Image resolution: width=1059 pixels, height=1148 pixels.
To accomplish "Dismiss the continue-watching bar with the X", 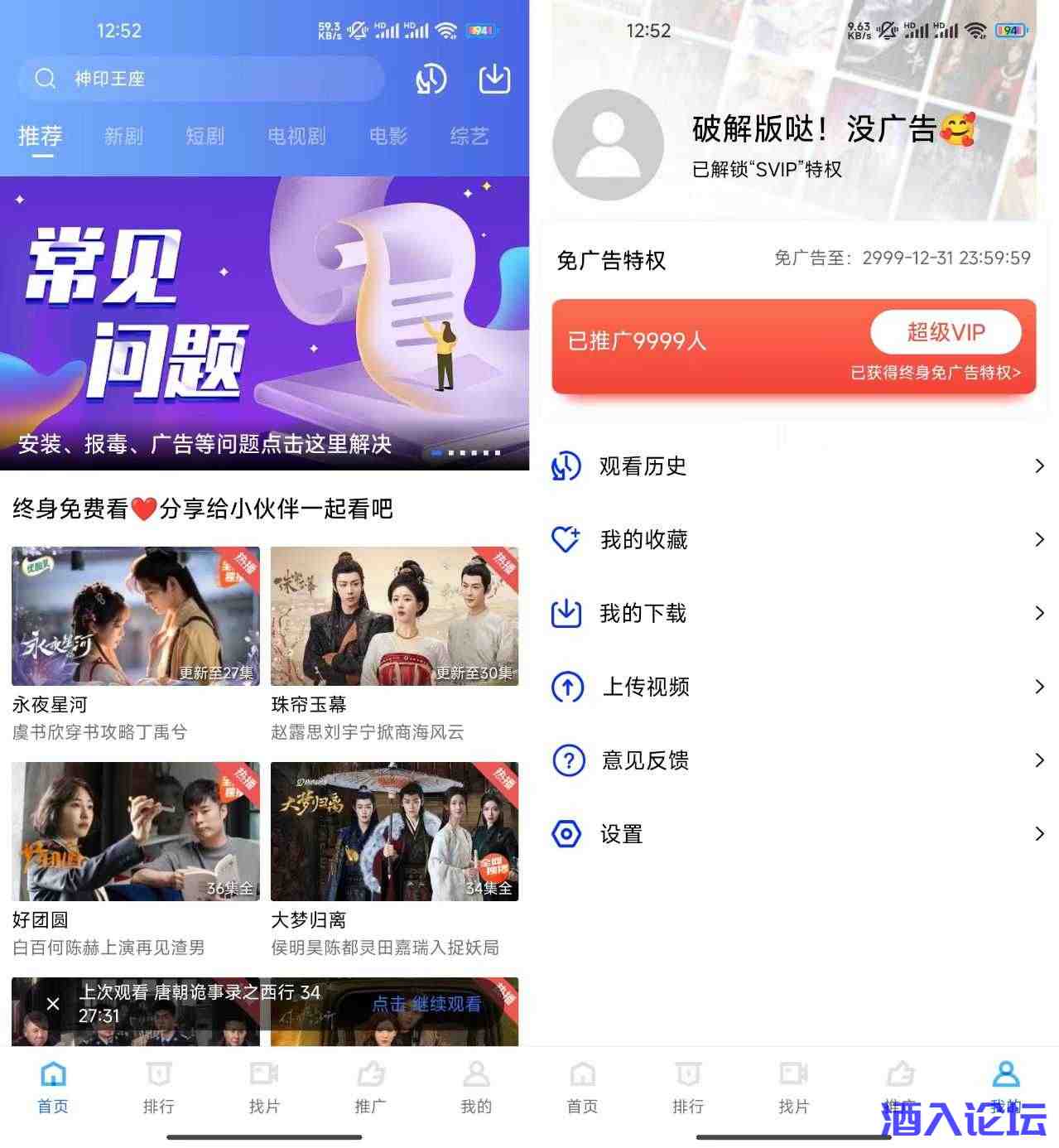I will [53, 1004].
